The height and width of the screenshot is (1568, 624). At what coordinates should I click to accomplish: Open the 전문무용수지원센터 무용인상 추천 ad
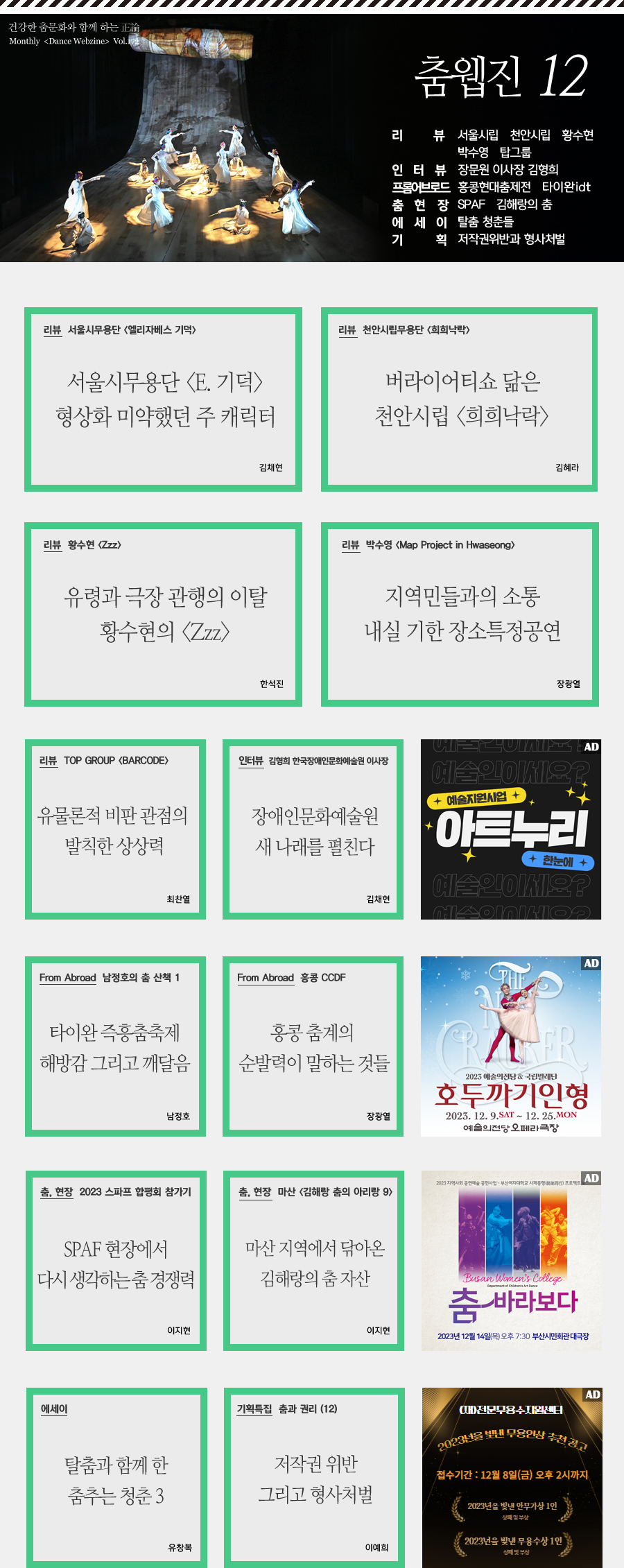tap(512, 1477)
